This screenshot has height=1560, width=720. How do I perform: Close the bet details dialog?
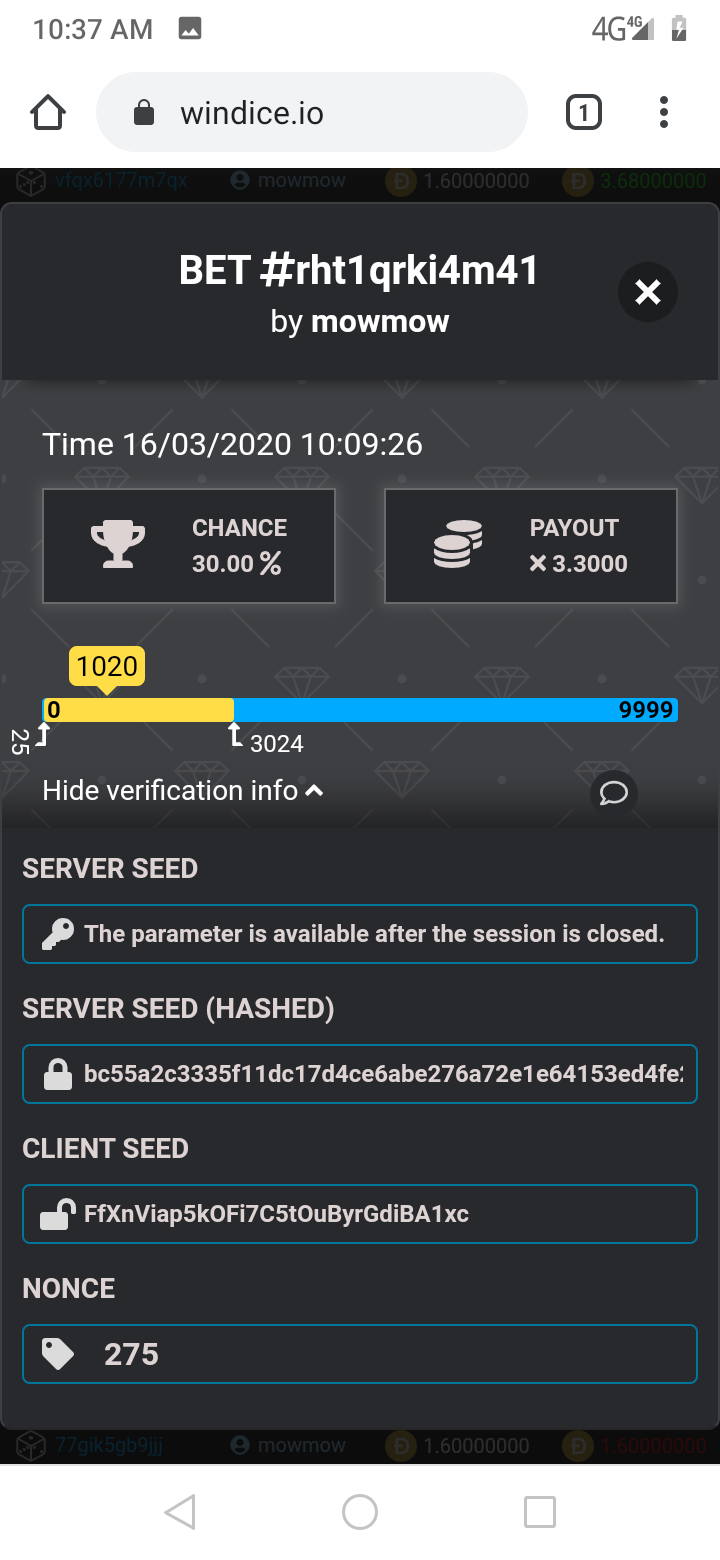[x=648, y=292]
